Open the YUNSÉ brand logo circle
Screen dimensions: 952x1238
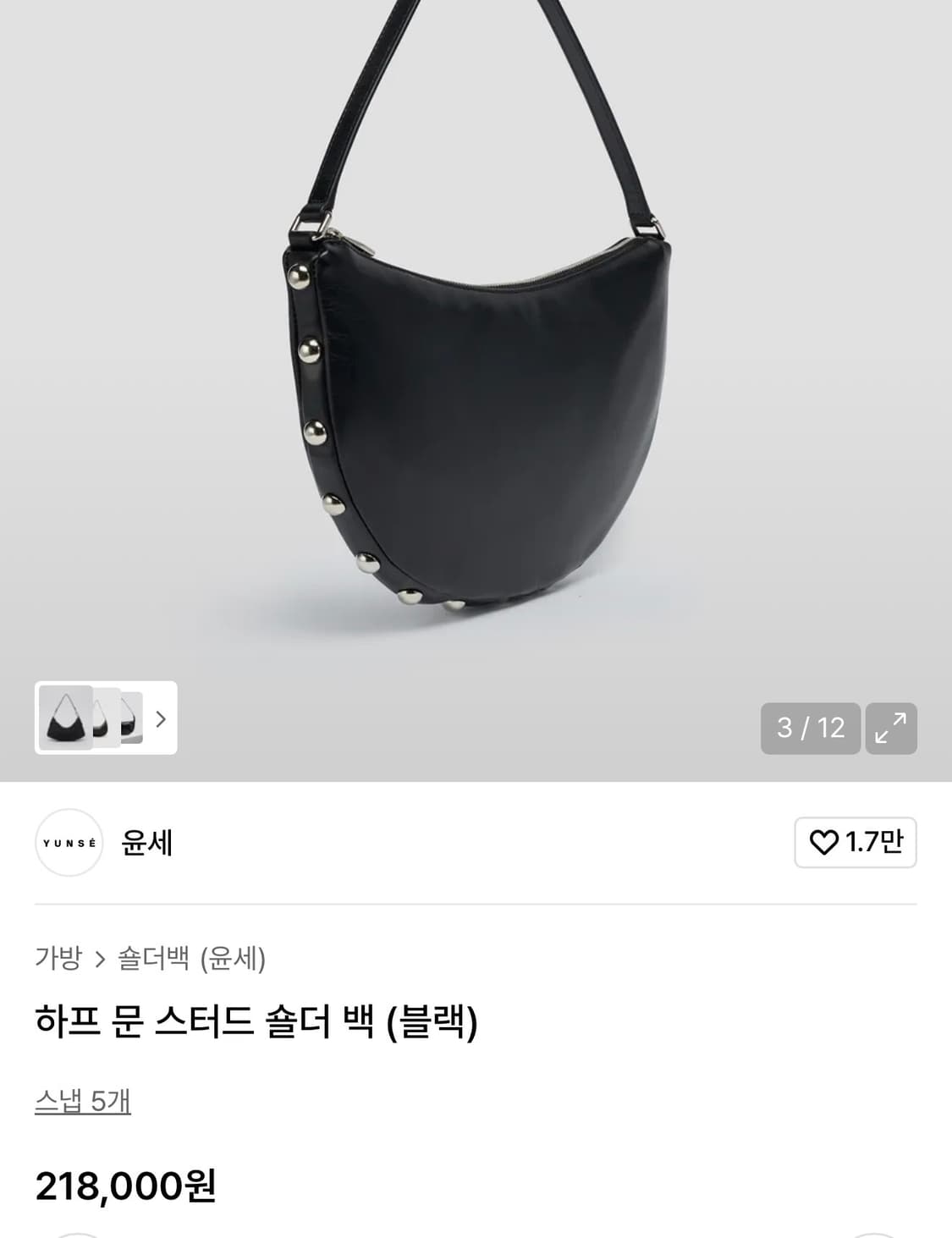(70, 843)
